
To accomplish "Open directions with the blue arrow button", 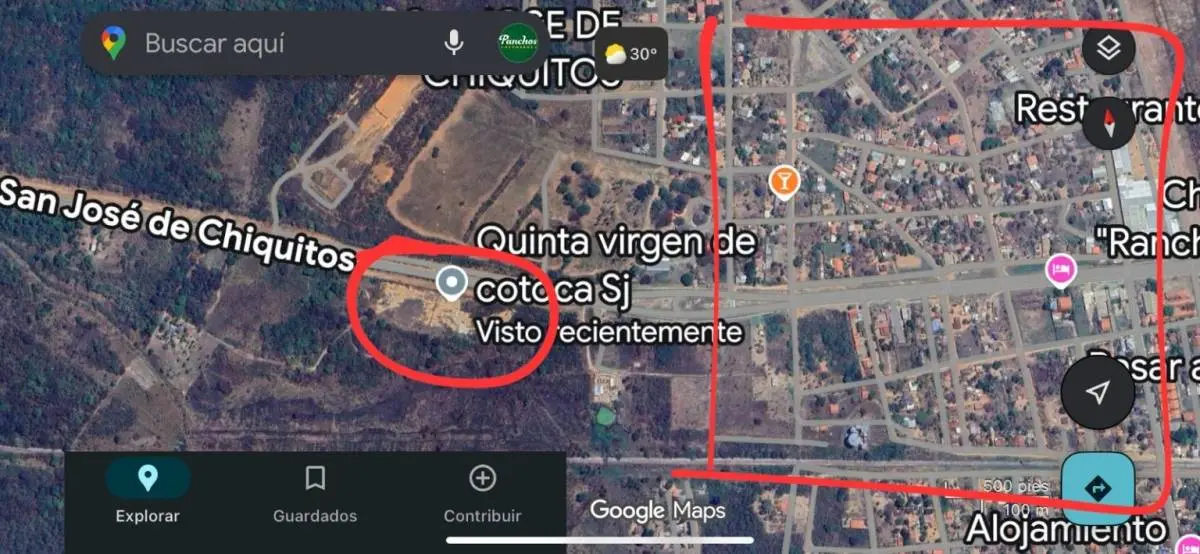I will click(x=1097, y=488).
